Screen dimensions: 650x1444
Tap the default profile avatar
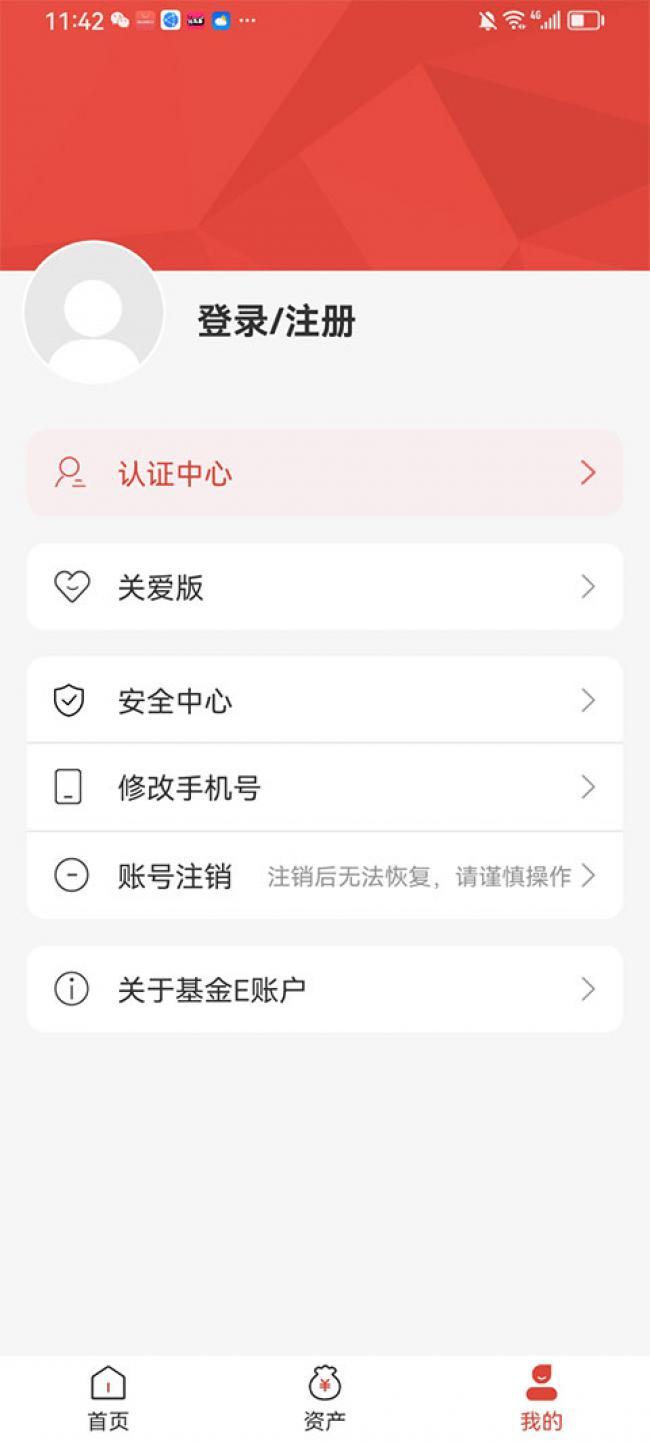(93, 313)
